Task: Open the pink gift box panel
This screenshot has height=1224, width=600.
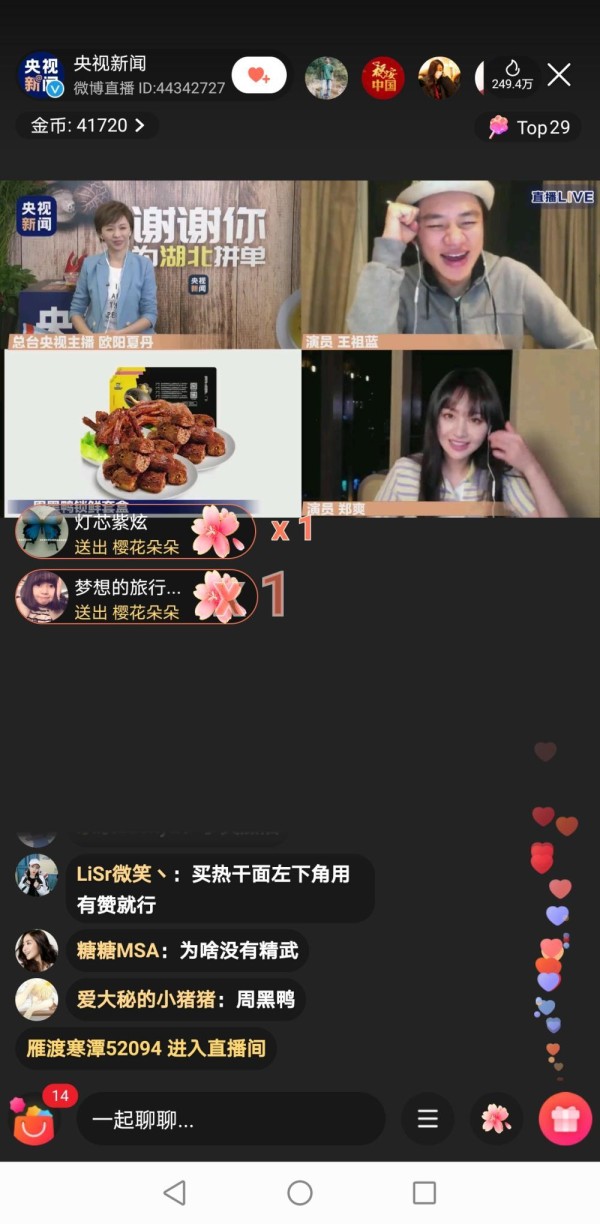Action: [565, 1119]
